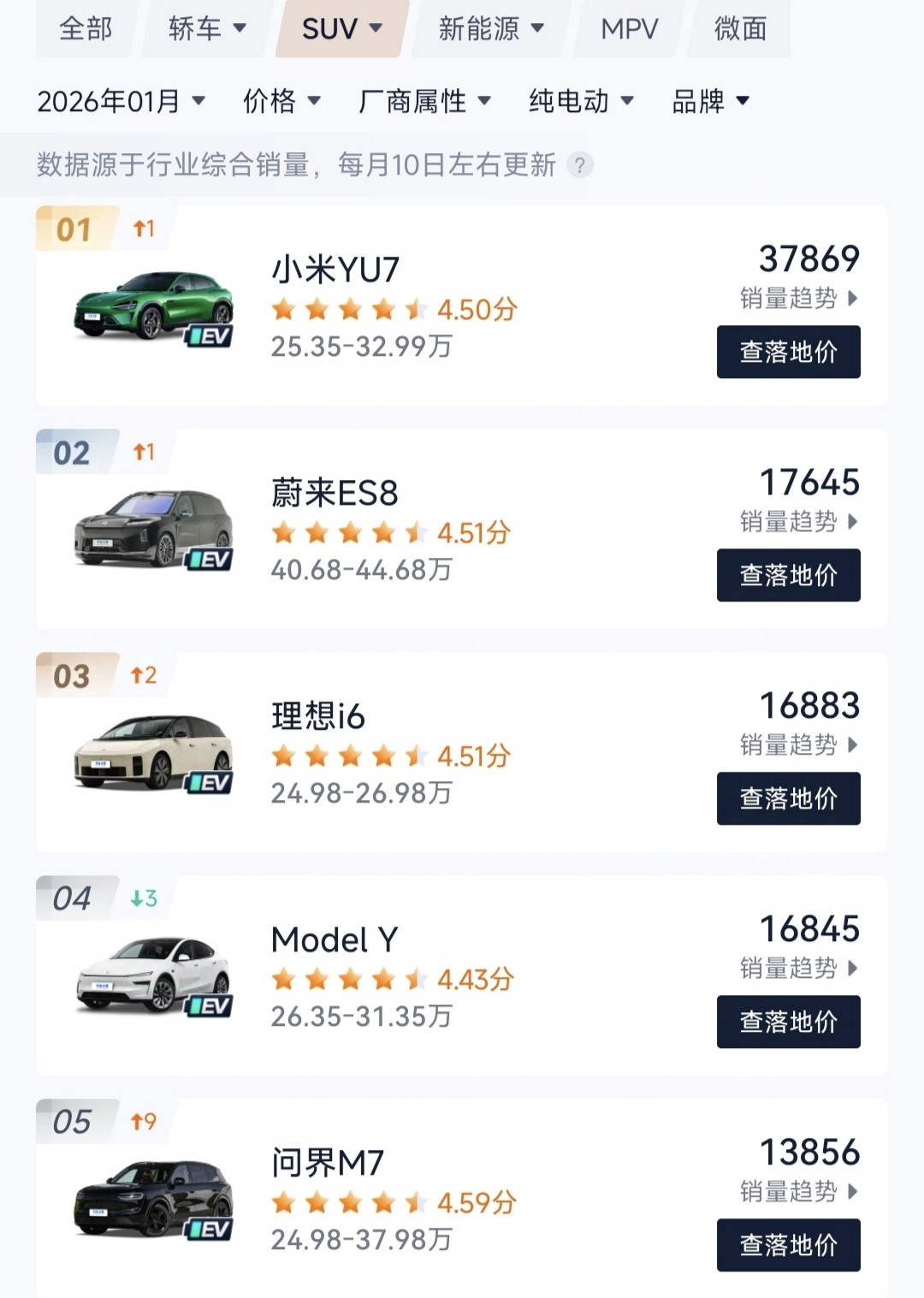This screenshot has height=1298, width=924.
Task: Open the 2026年01月 date dropdown
Action: pyautogui.click(x=120, y=100)
